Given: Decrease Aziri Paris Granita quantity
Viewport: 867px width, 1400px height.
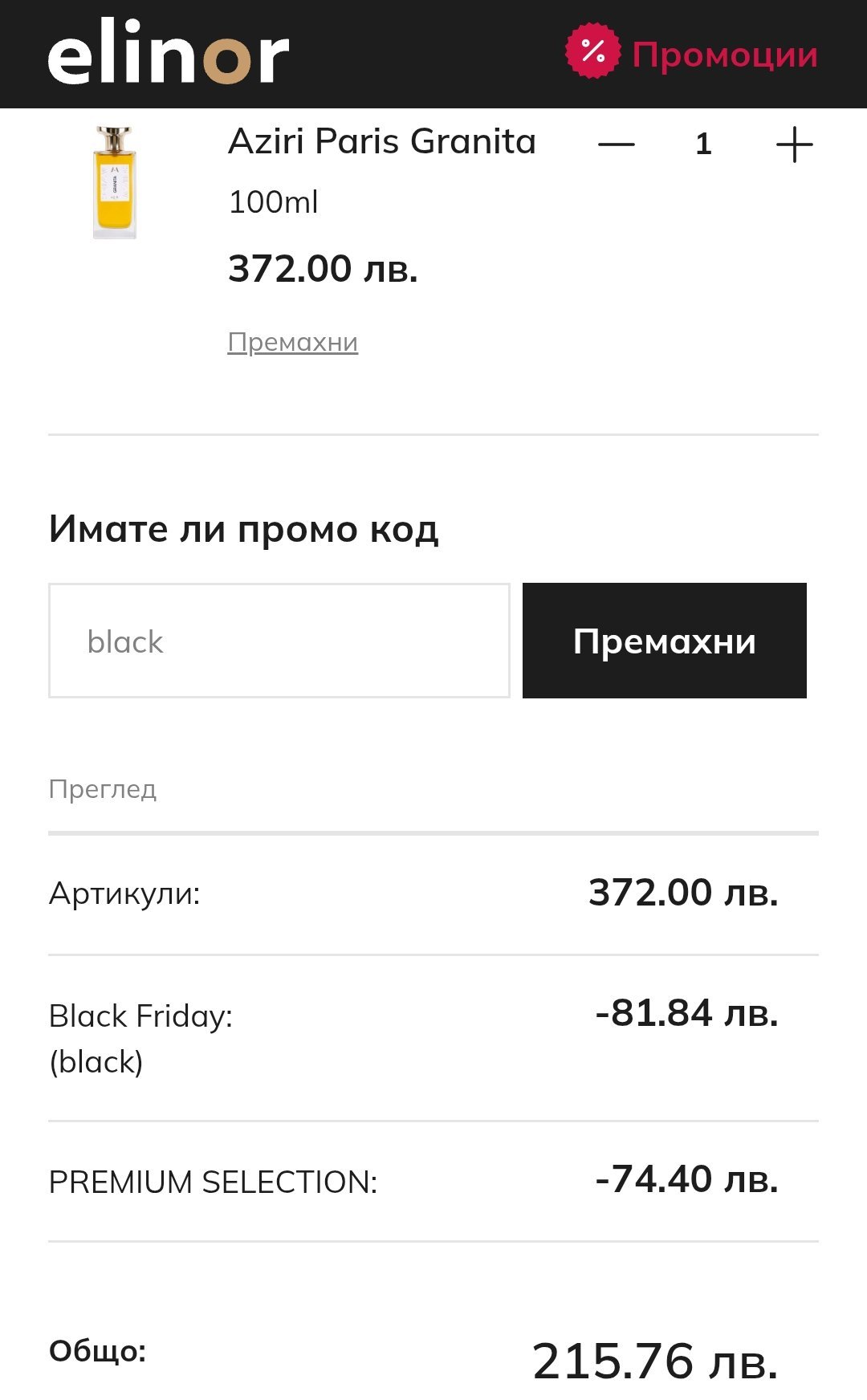Looking at the screenshot, I should tap(617, 144).
